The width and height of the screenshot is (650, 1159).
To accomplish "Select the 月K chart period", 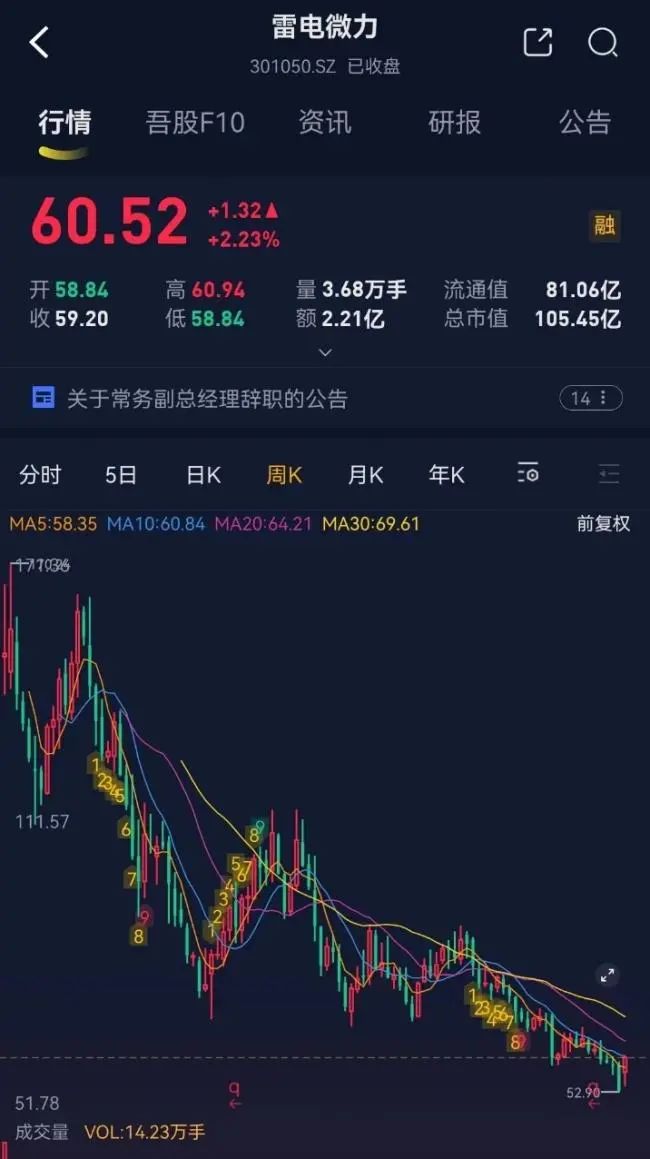I will [365, 475].
